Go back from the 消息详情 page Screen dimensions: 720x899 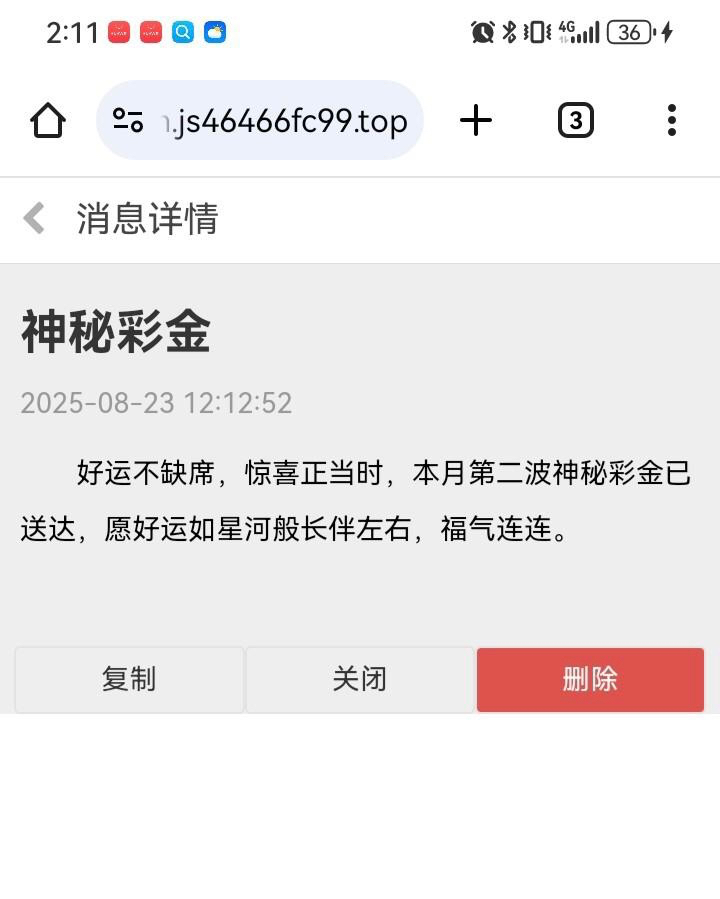pos(35,218)
